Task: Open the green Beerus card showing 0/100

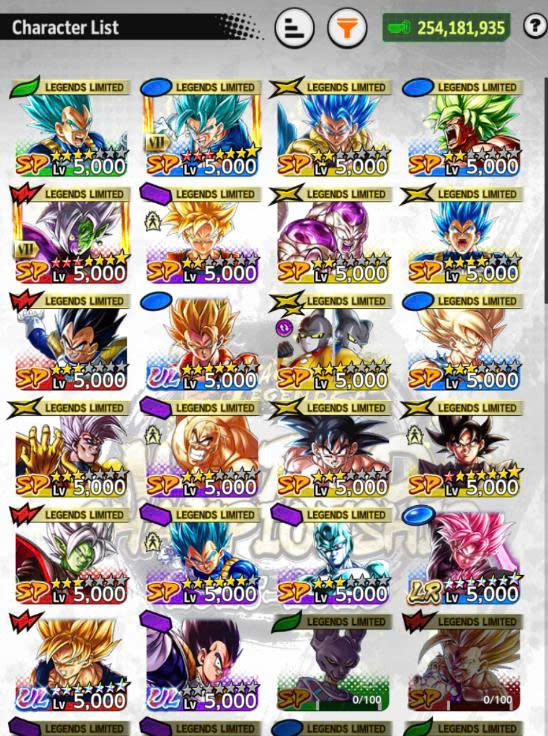Action: pyautogui.click(x=332, y=663)
